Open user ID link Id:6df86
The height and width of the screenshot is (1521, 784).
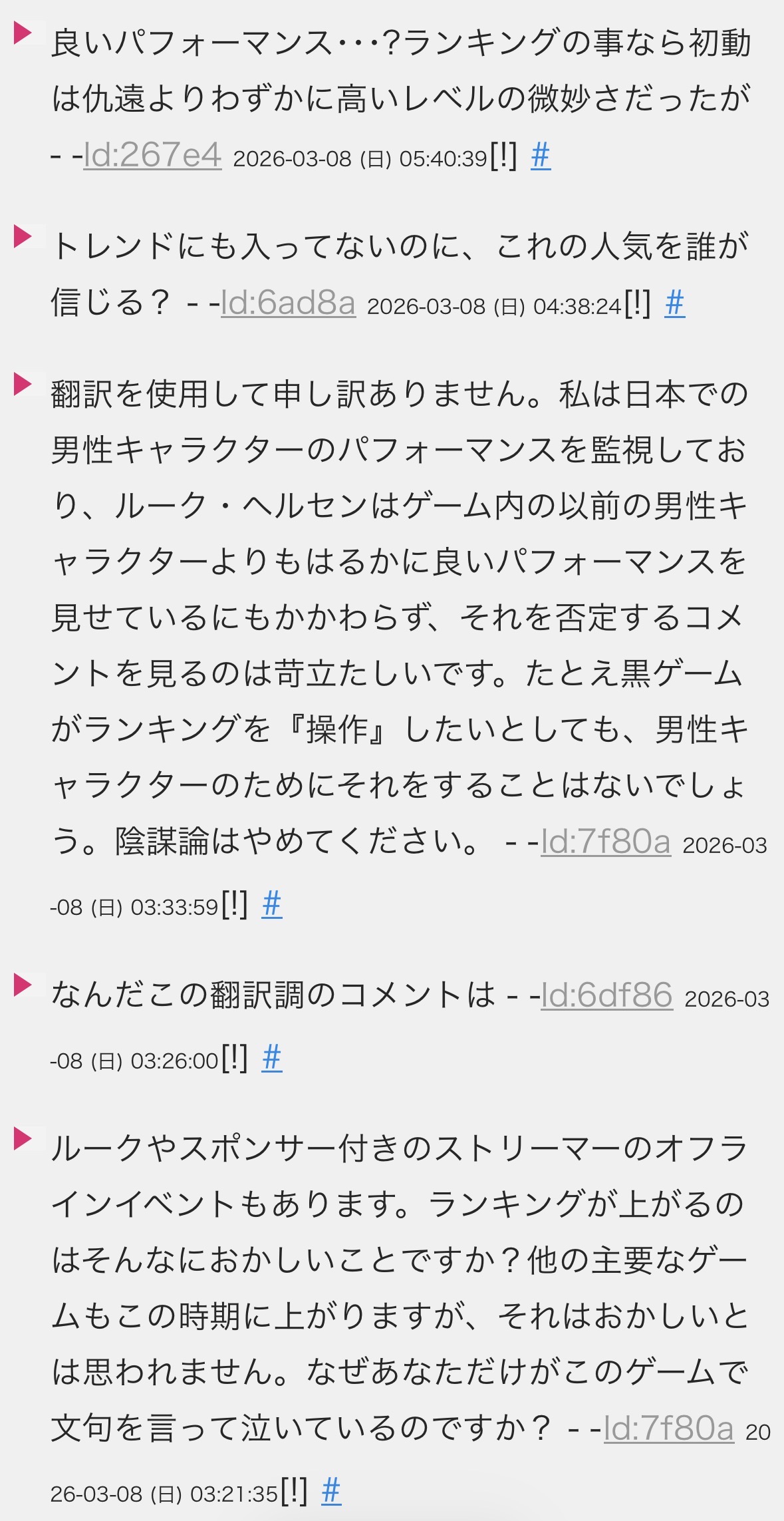(606, 995)
